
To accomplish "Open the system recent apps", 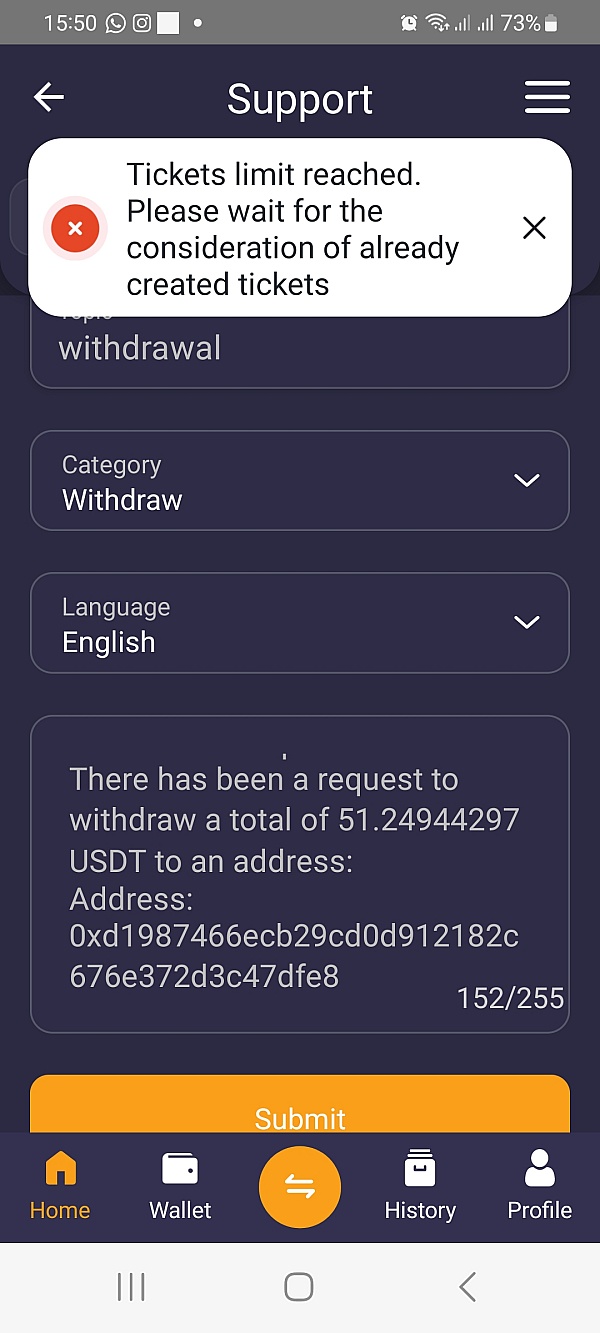I will click(x=131, y=1287).
